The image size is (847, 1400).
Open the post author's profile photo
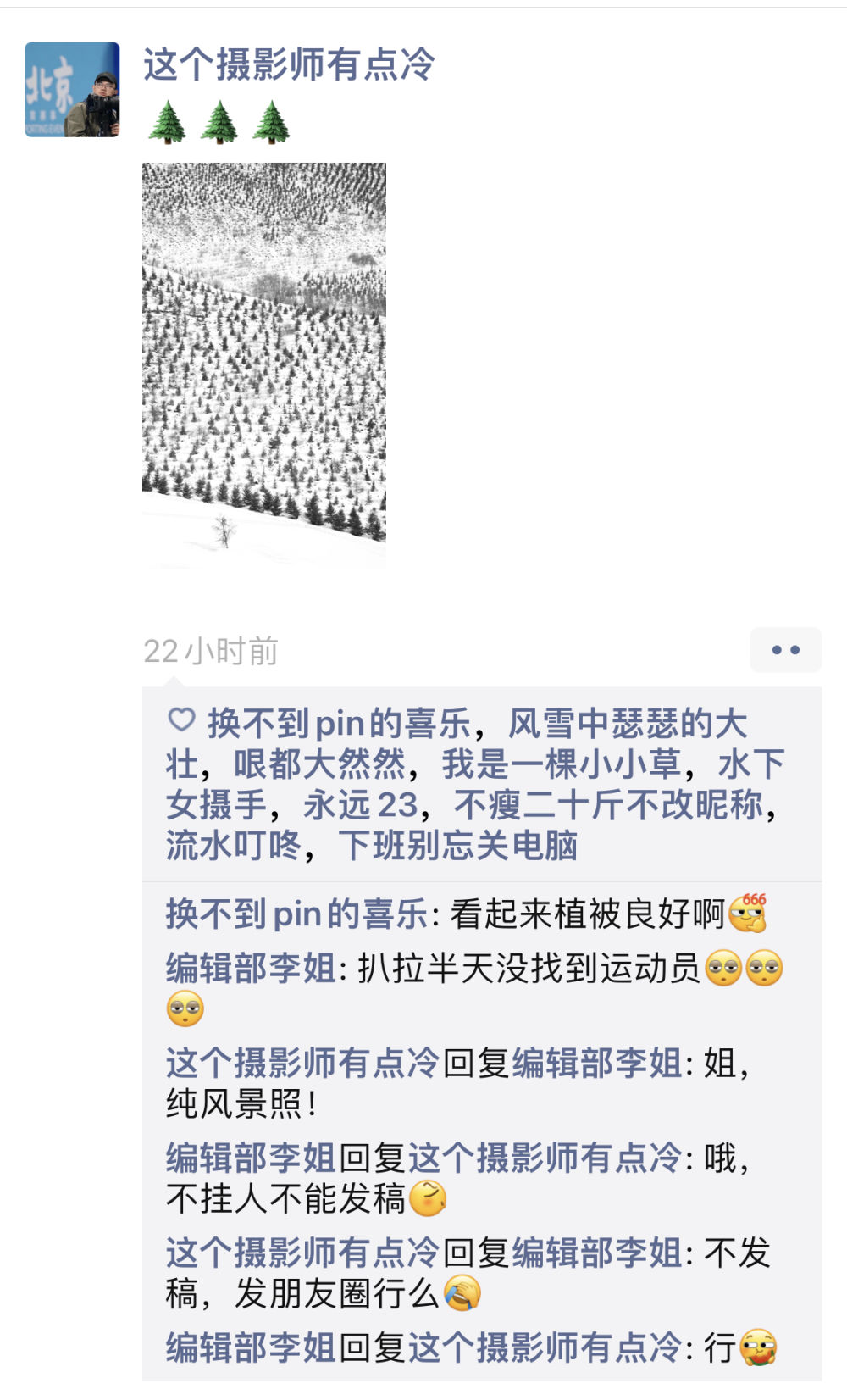pos(72,90)
